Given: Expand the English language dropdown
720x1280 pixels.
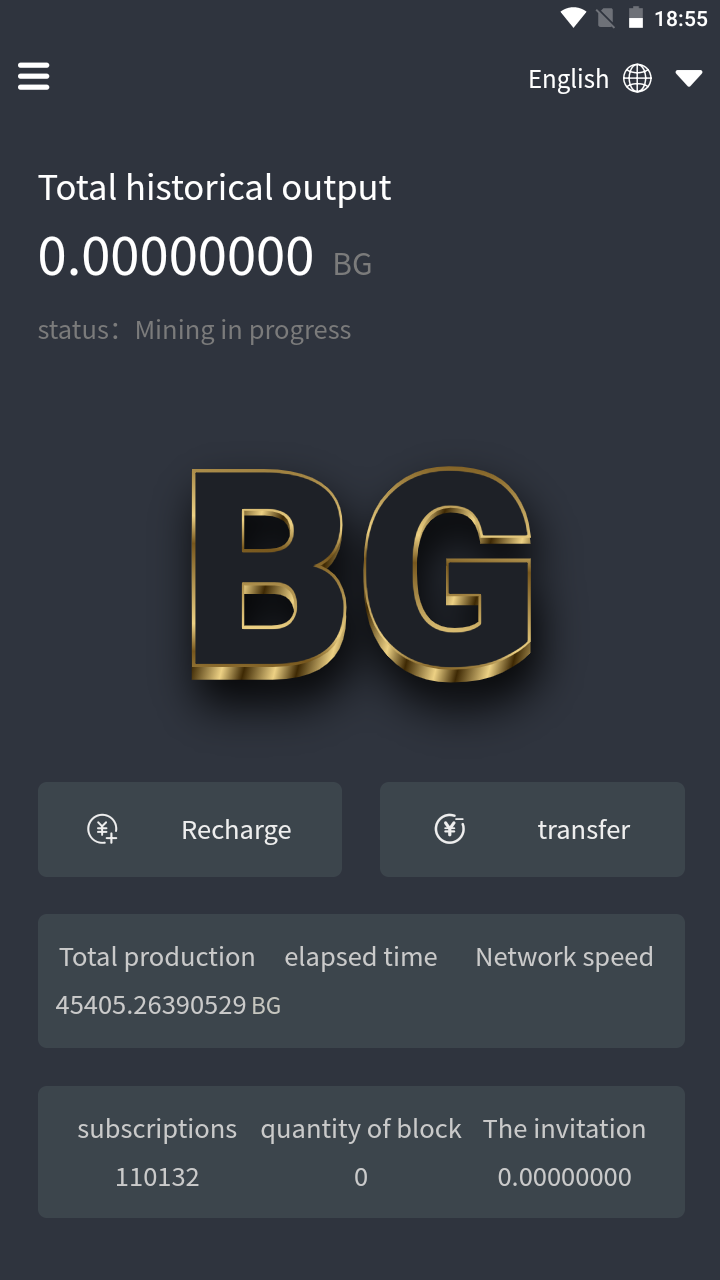Looking at the screenshot, I should [688, 78].
